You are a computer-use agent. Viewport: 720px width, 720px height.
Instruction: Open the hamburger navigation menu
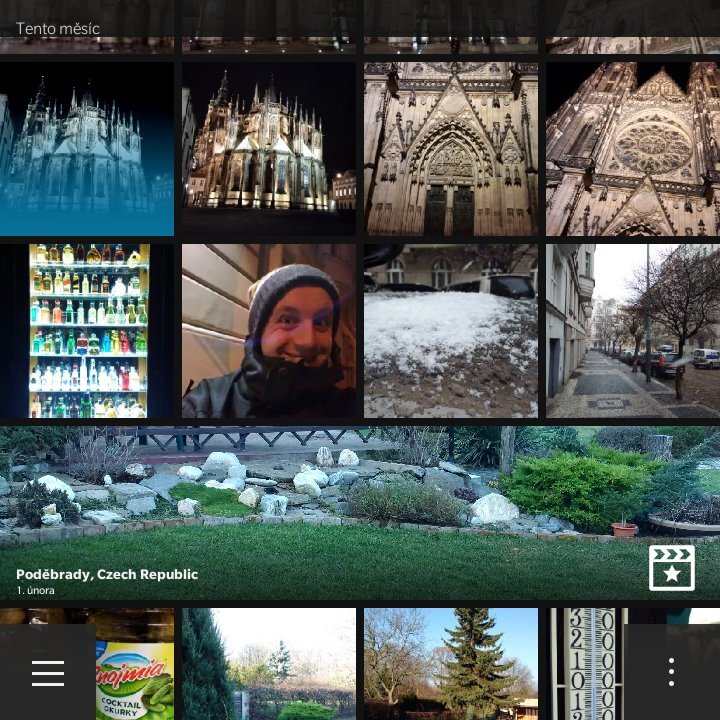click(x=48, y=673)
